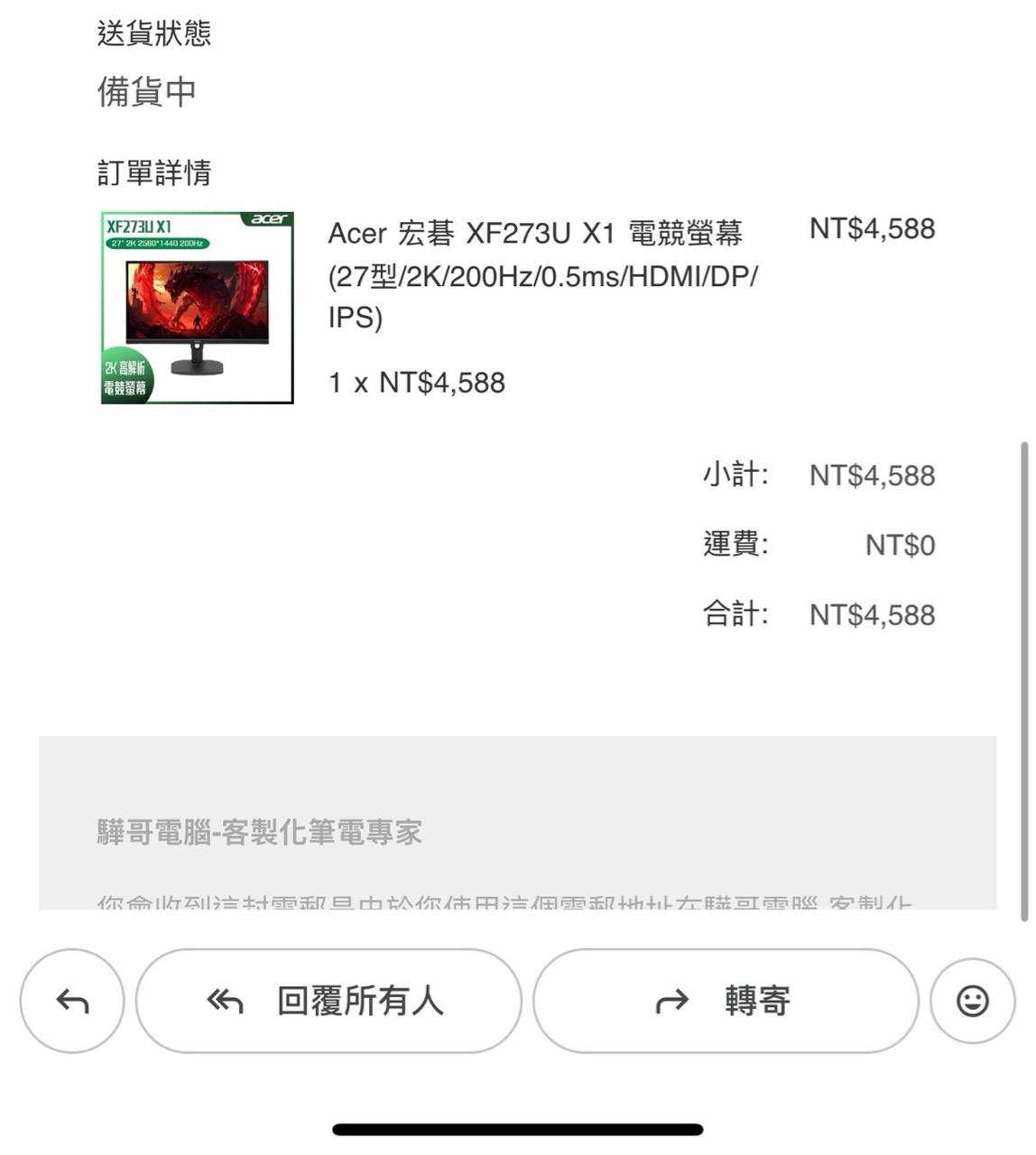Click the 小計 subtotal value
Screen dimensions: 1036x1155
coord(872,476)
